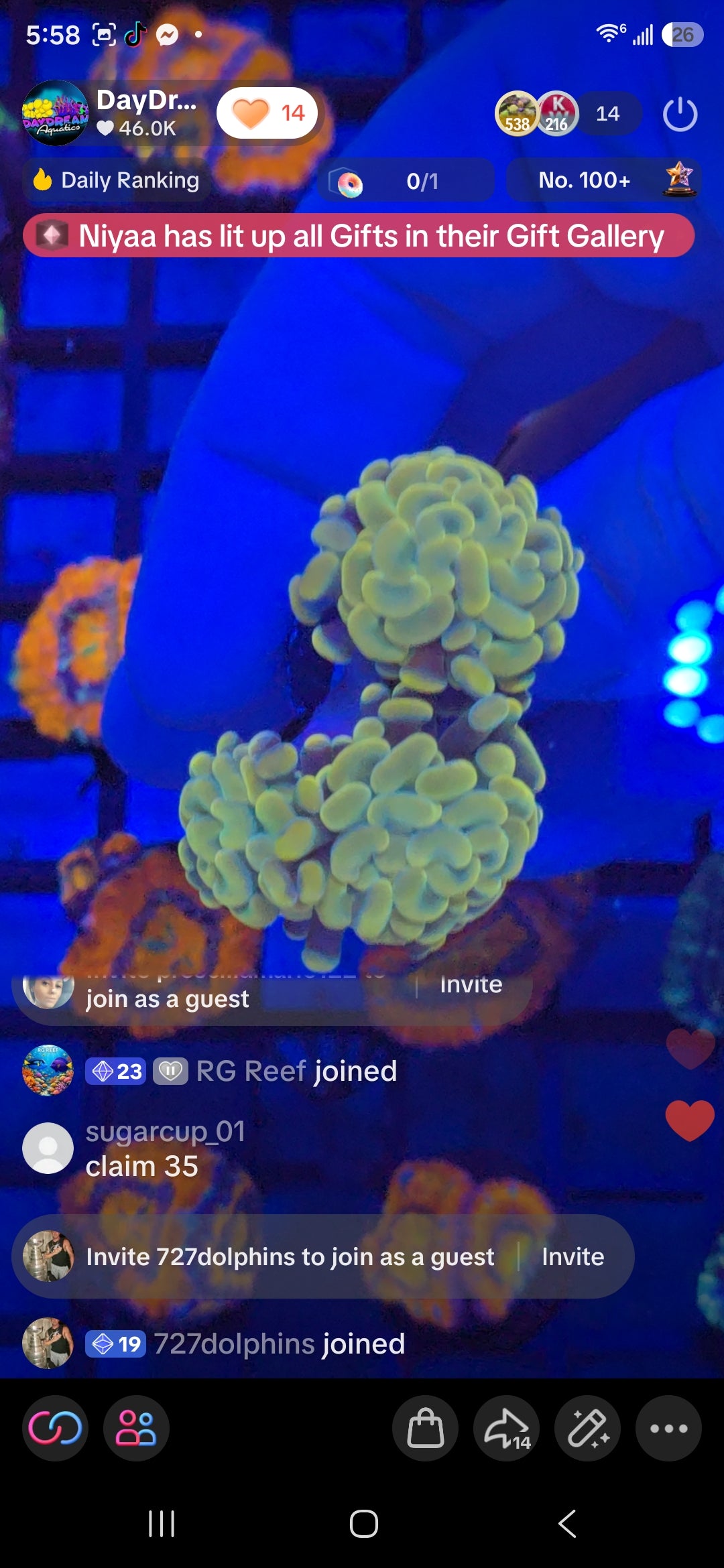Open RG Reef's profile picture

(x=48, y=1070)
